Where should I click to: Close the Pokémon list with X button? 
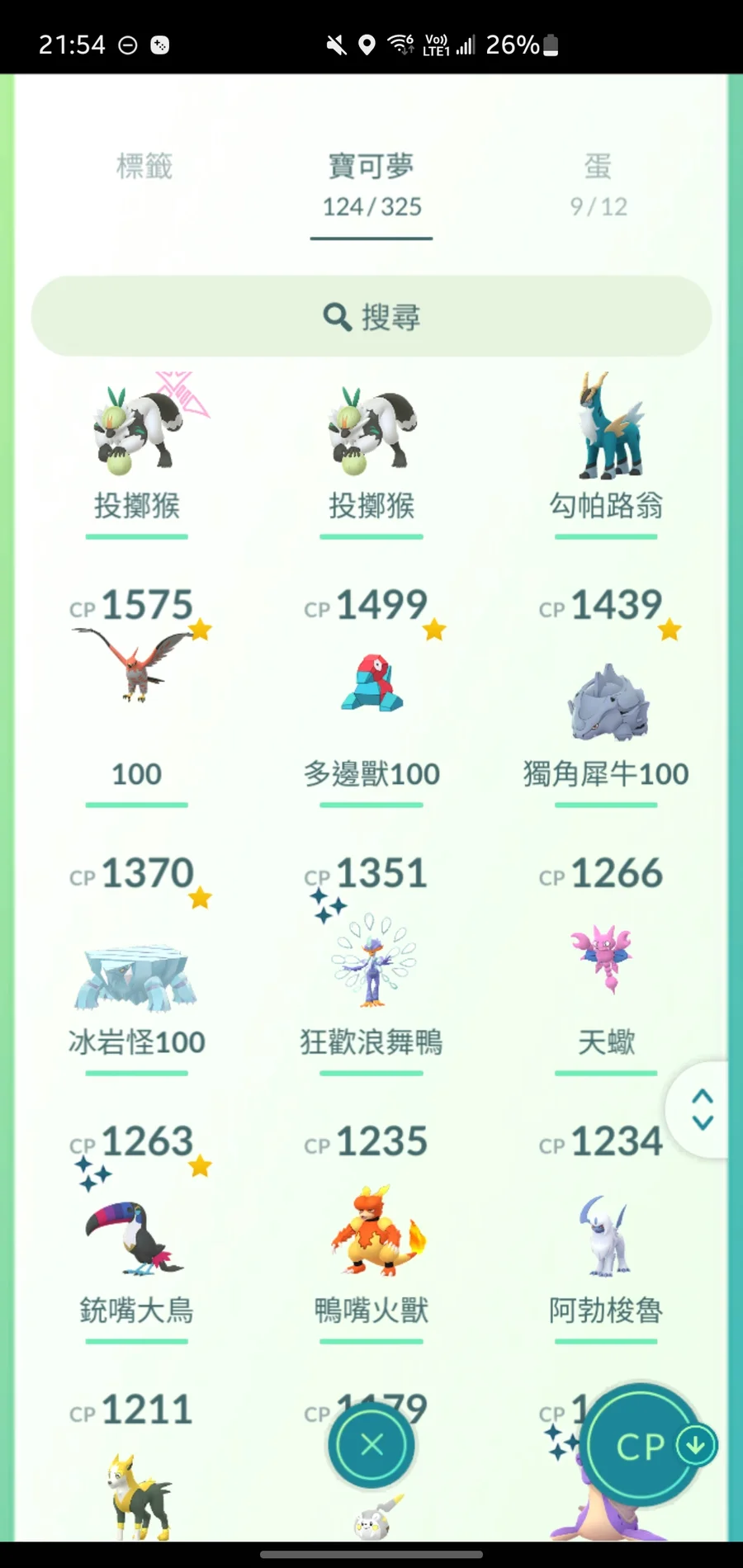coord(371,1444)
